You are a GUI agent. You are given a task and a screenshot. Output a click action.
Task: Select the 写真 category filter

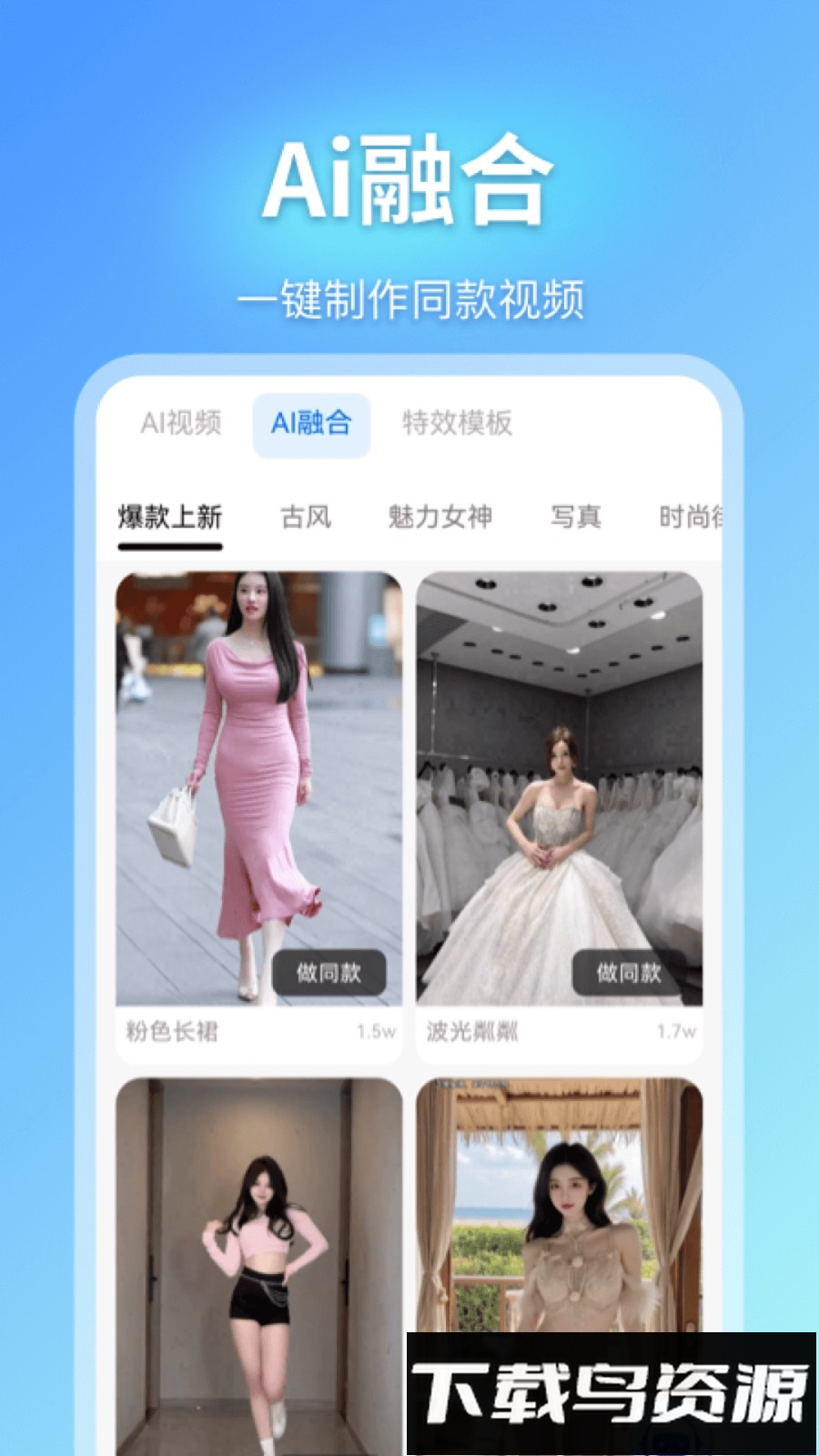[573, 514]
